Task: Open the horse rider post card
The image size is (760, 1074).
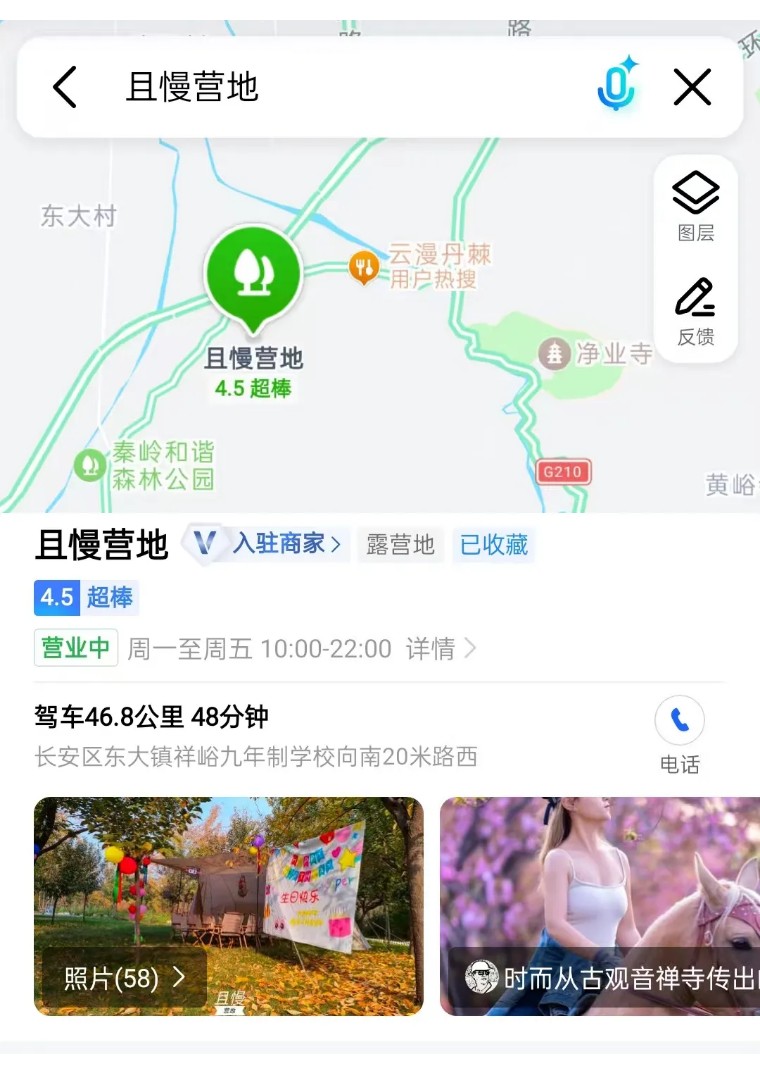Action: pos(600,905)
